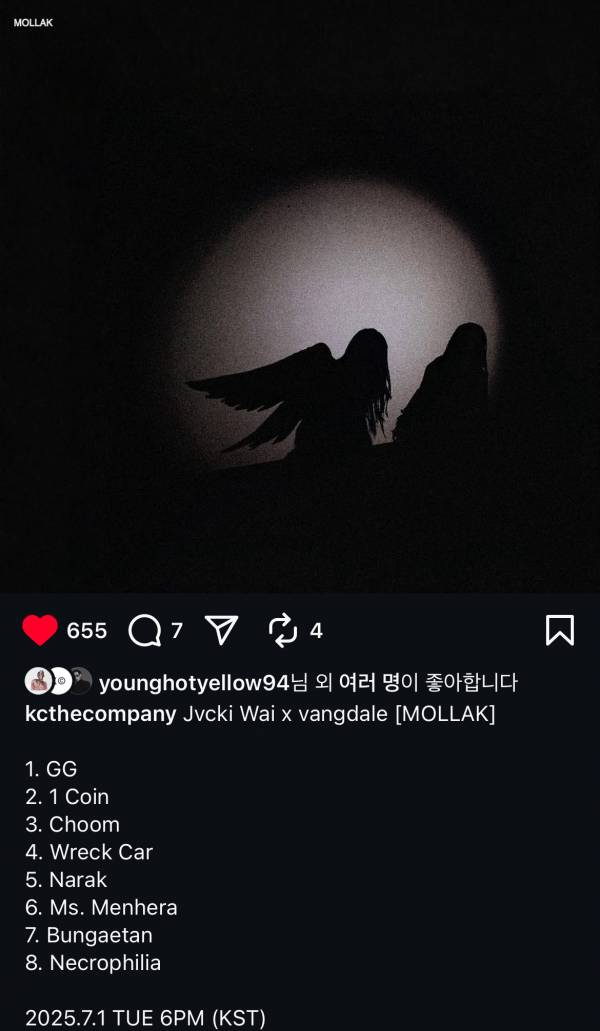Repost the MOLLAK tracklist post
This screenshot has height=1031, width=600.
coord(283,630)
